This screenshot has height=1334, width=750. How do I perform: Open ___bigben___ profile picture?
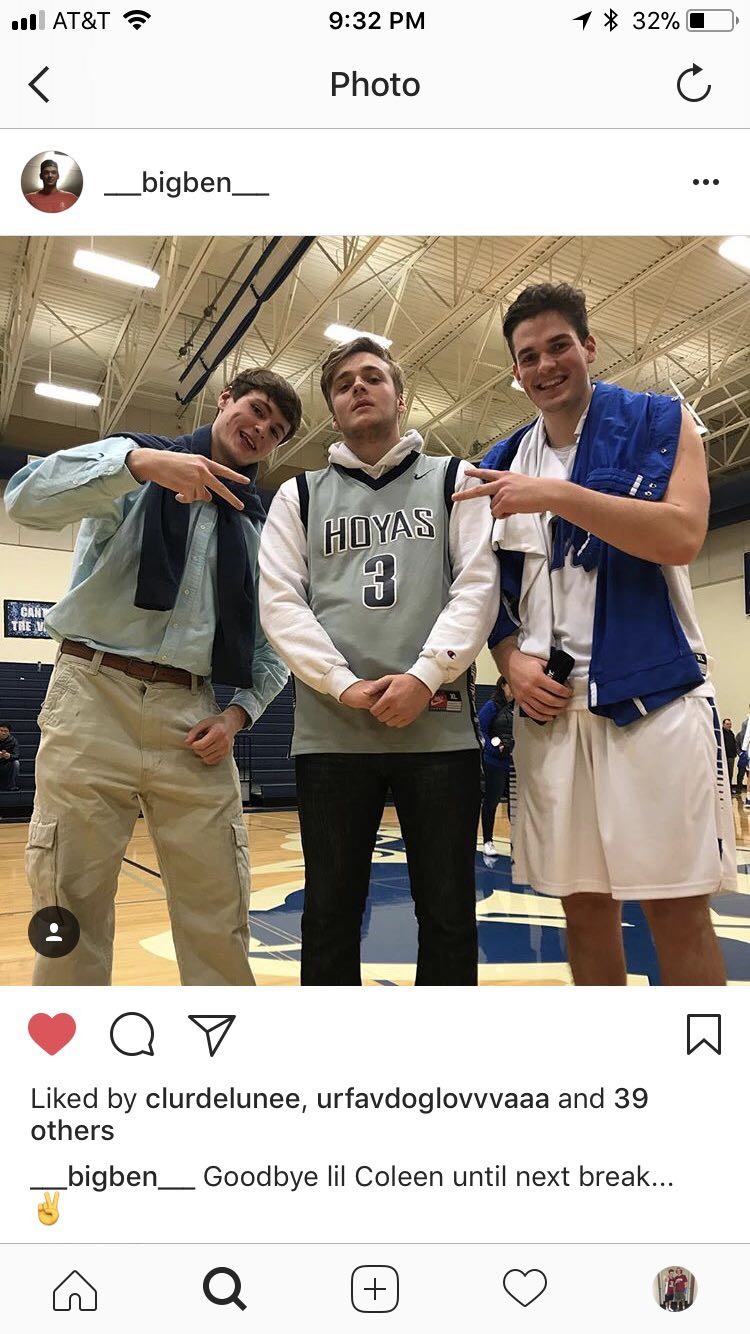(x=52, y=182)
